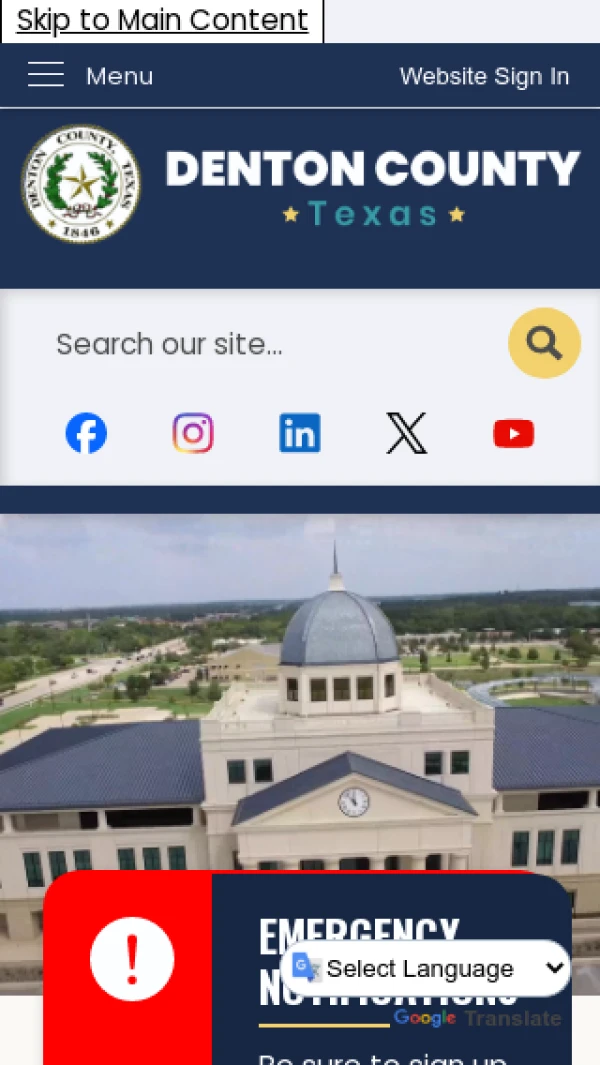Screen dimensions: 600x1065
Task: Follow the Skip to Main Content link
Action: coord(162,20)
